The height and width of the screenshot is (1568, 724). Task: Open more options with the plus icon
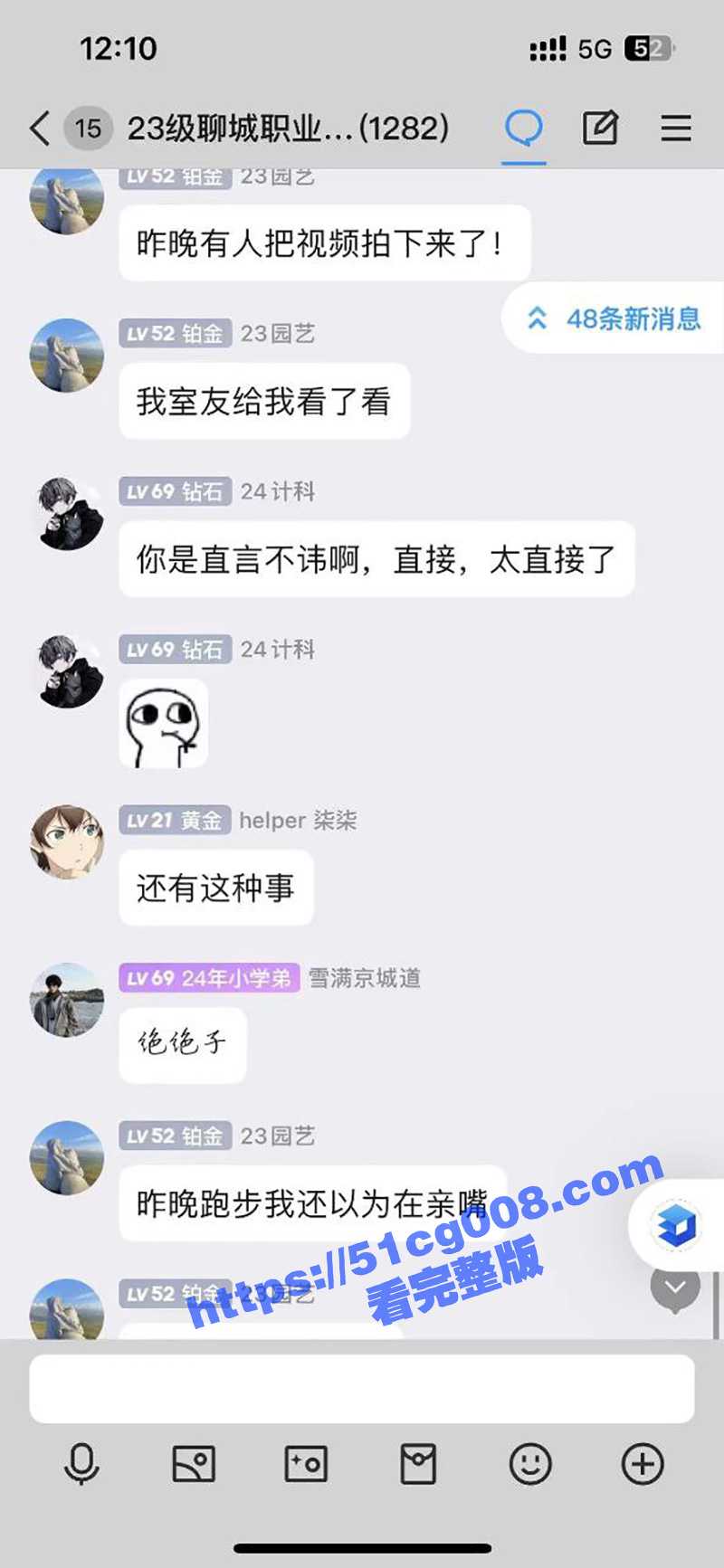click(x=643, y=1464)
